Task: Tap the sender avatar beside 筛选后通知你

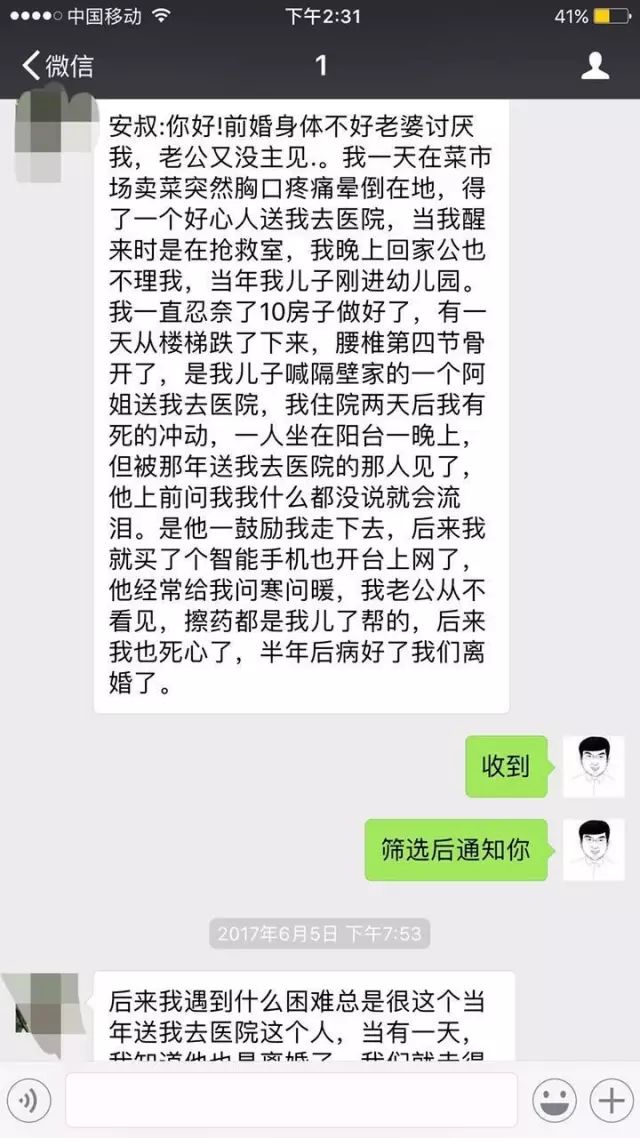Action: click(593, 850)
